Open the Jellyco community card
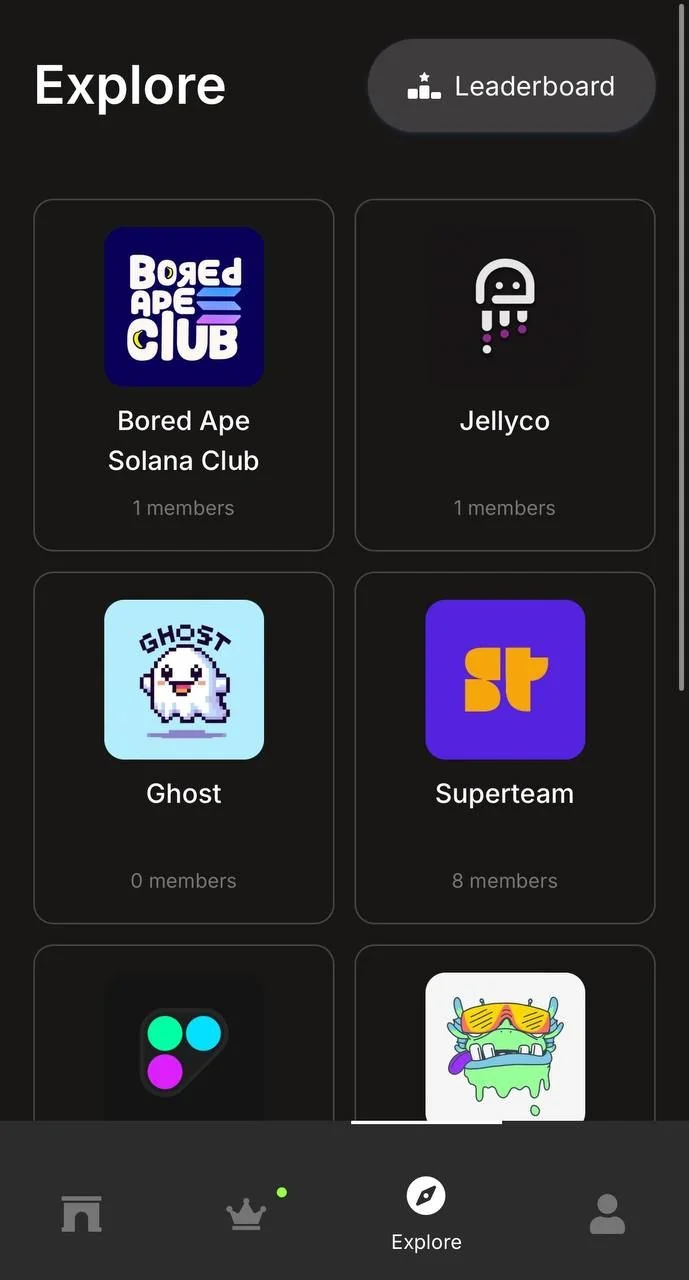This screenshot has height=1280, width=689. 505,375
